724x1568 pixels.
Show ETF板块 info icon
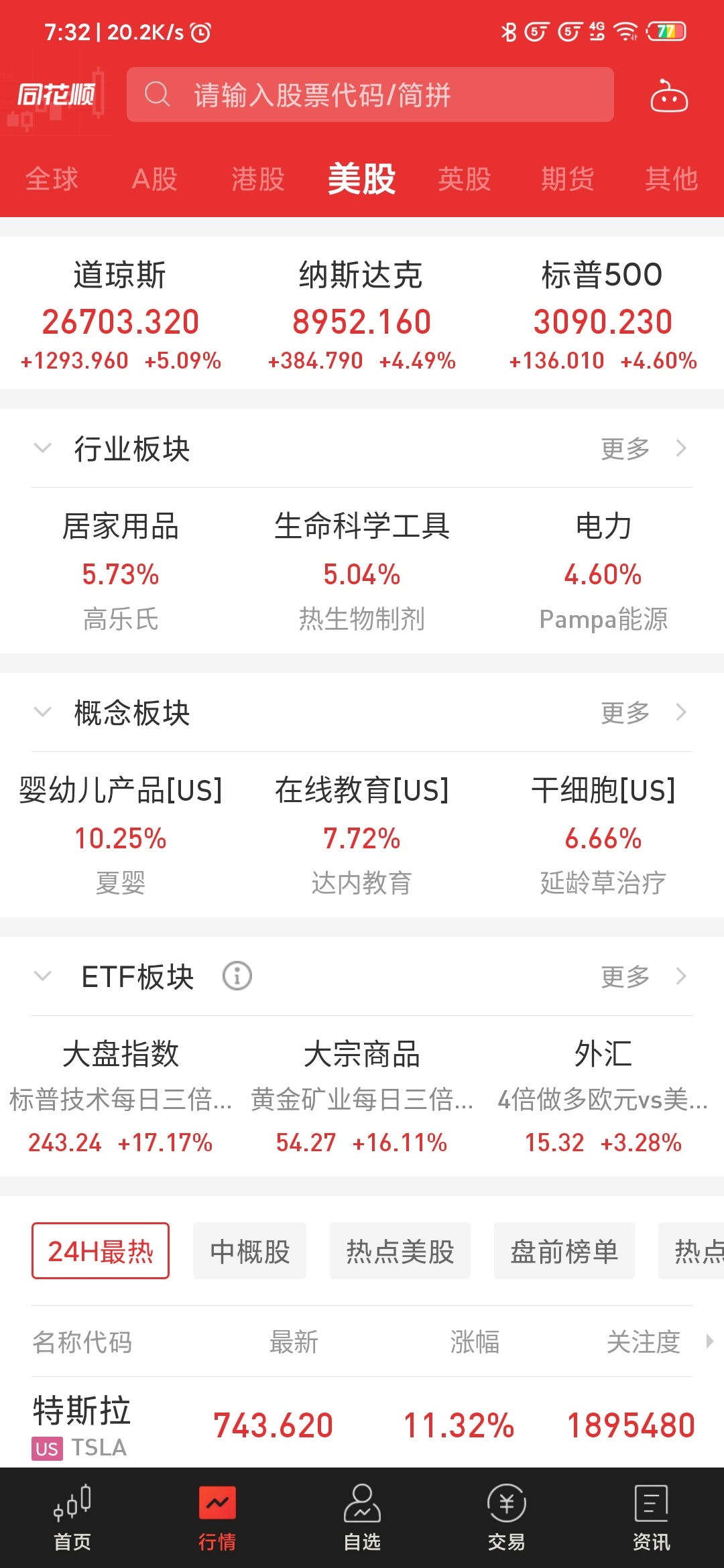tap(237, 976)
